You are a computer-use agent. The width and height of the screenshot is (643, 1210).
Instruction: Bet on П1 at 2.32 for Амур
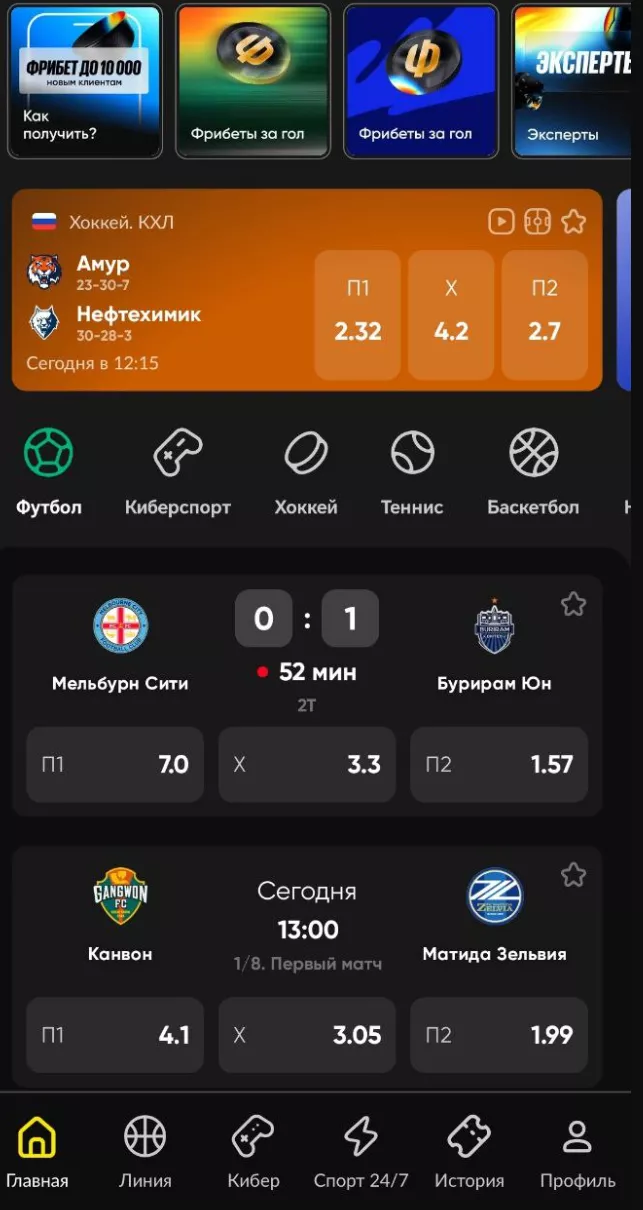click(x=358, y=314)
